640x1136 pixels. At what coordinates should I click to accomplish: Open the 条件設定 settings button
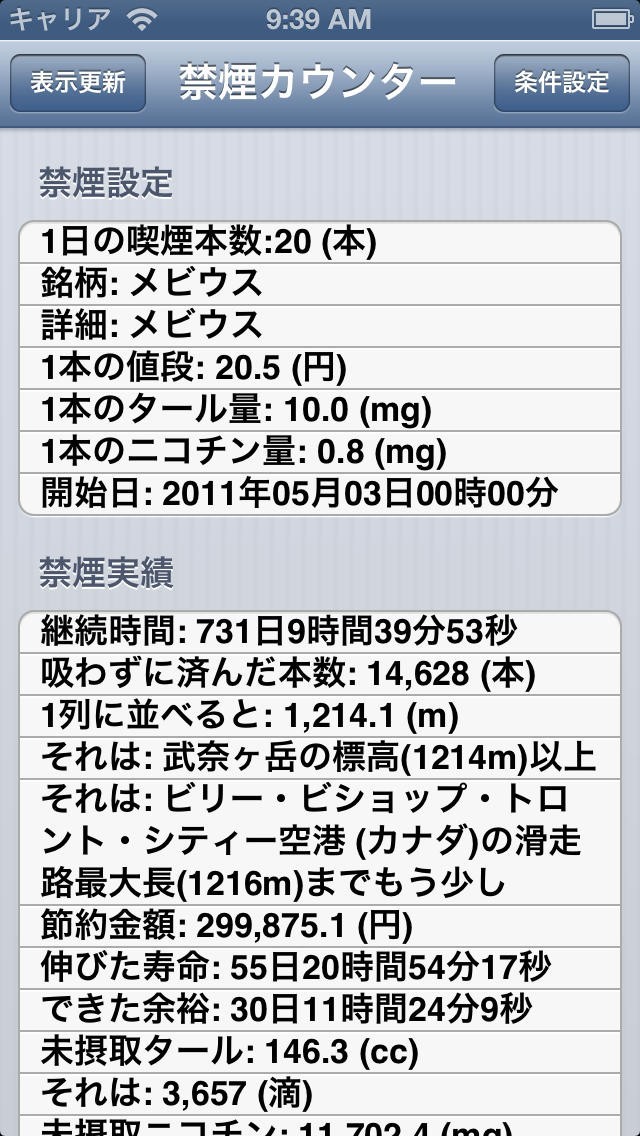(x=561, y=83)
